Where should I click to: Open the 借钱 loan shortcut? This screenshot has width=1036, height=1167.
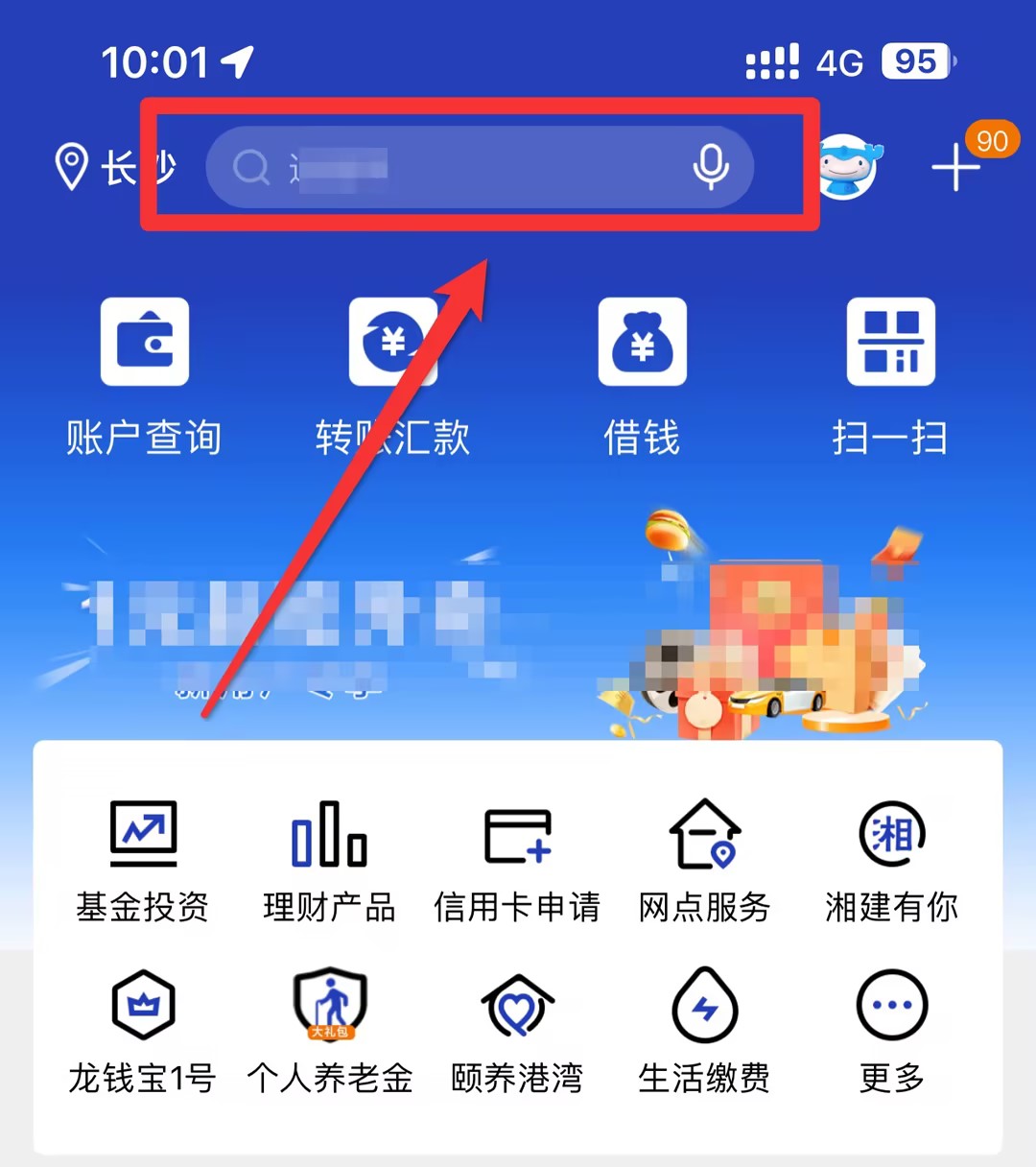pyautogui.click(x=642, y=376)
